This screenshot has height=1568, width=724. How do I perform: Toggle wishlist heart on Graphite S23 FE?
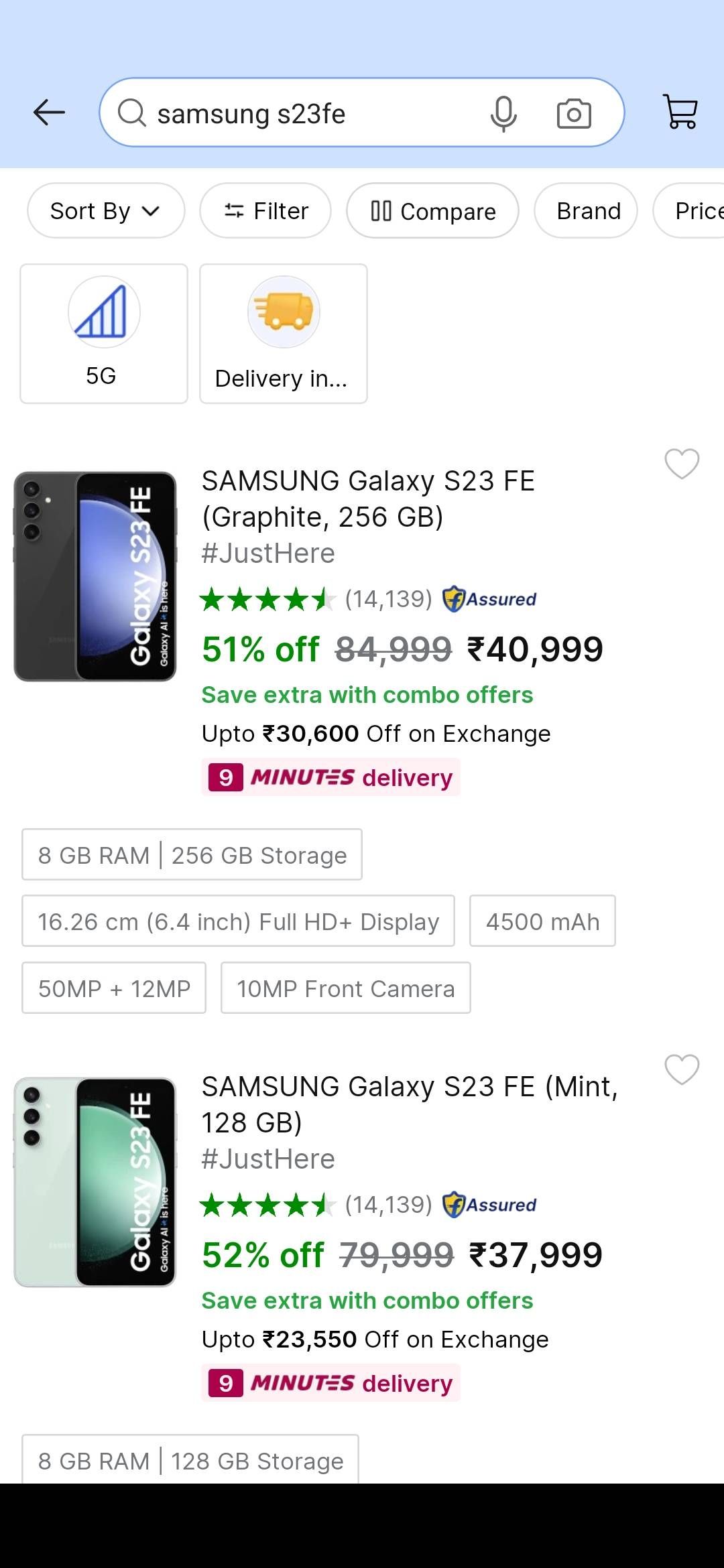[682, 464]
